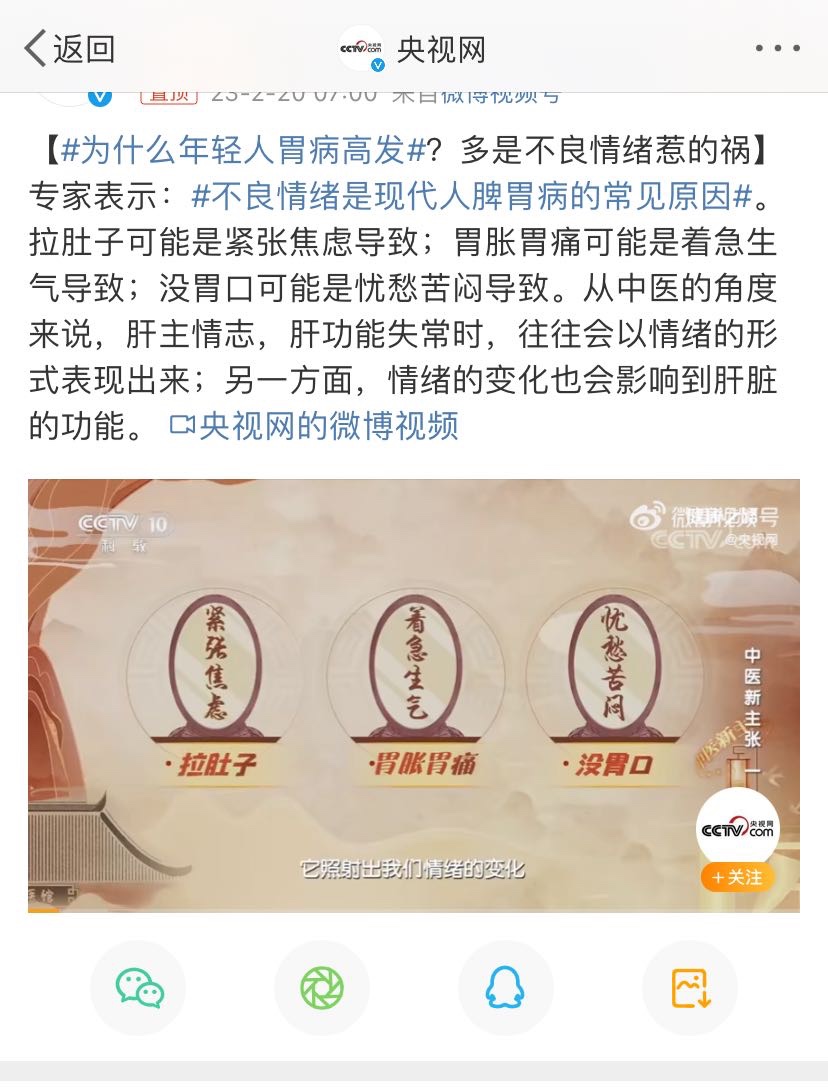
Task: Save the image to phone
Action: (x=689, y=988)
